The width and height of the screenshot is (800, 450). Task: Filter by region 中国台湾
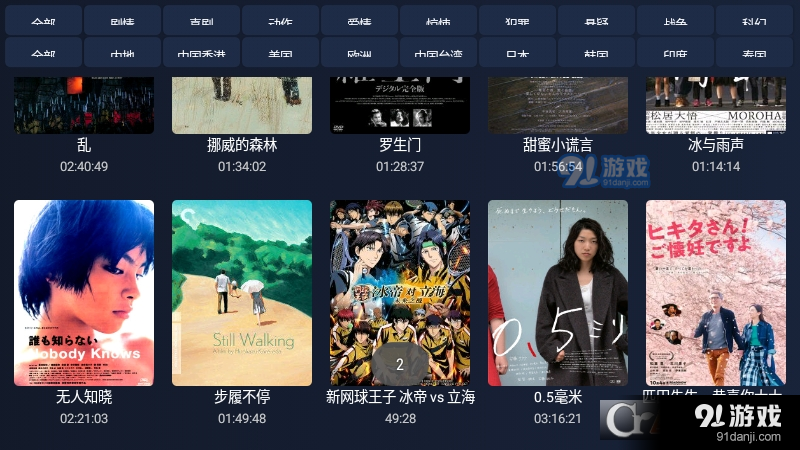[x=439, y=53]
